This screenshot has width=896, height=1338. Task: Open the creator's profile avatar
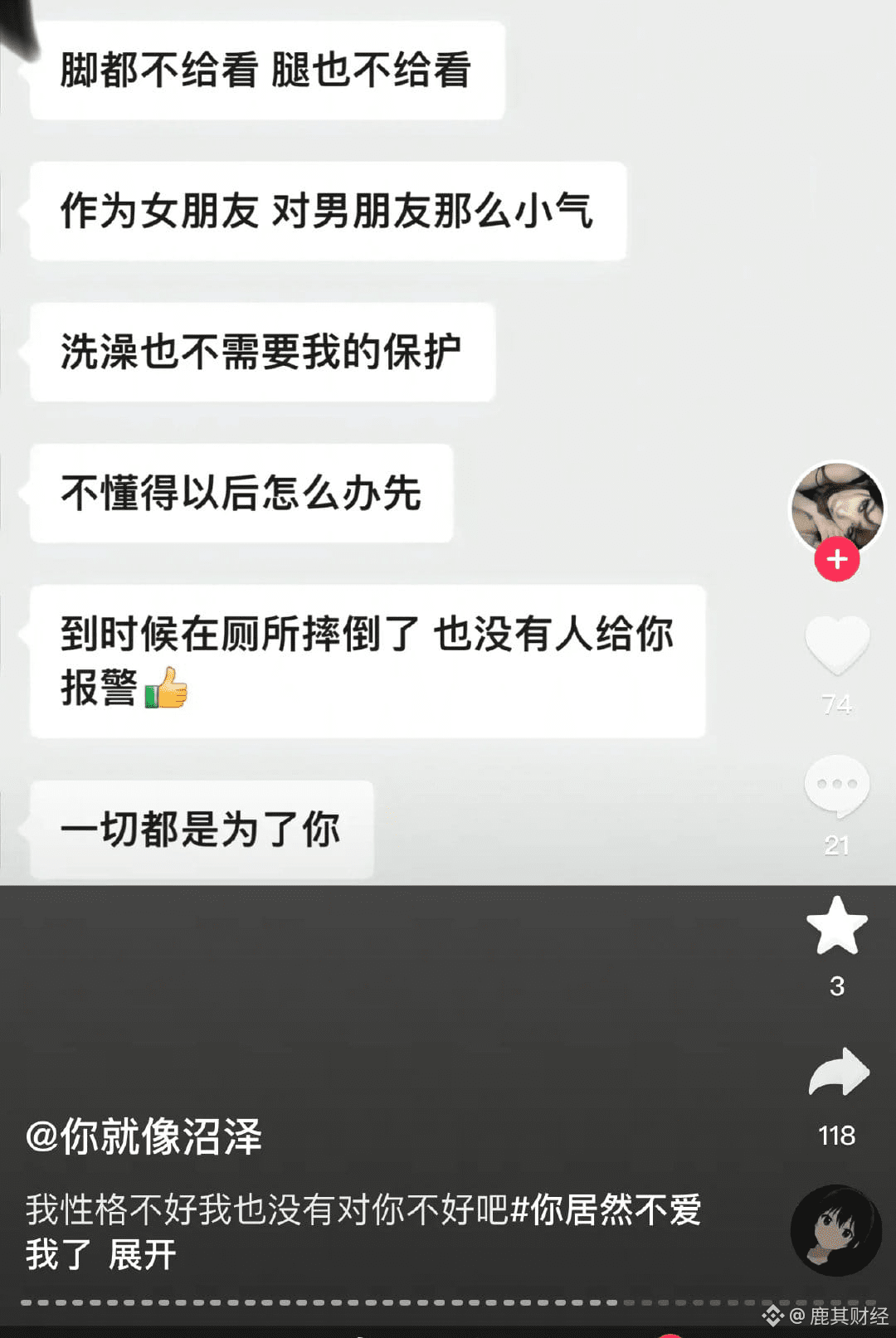(836, 508)
